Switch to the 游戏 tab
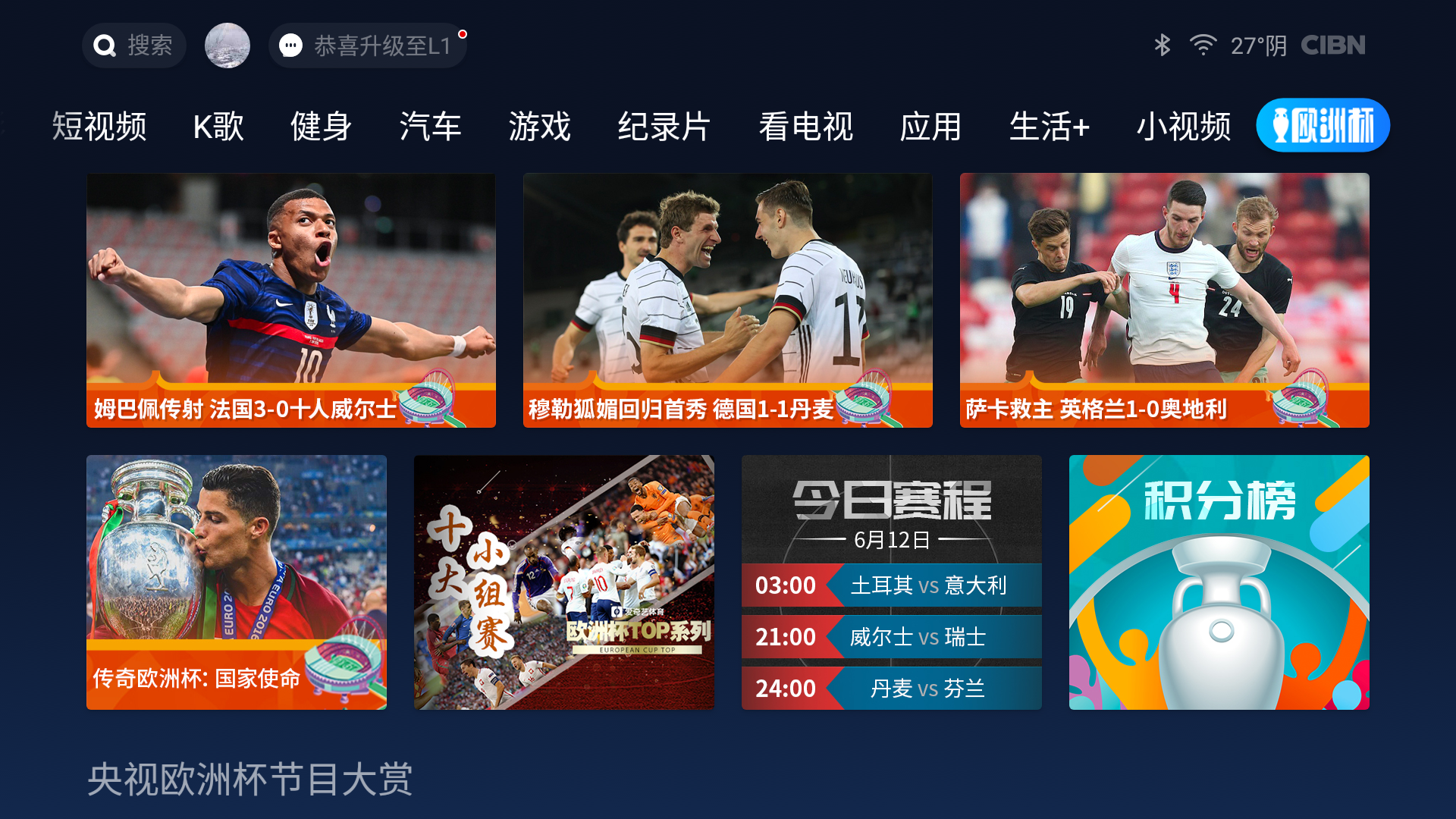Image resolution: width=1456 pixels, height=819 pixels. click(x=540, y=126)
